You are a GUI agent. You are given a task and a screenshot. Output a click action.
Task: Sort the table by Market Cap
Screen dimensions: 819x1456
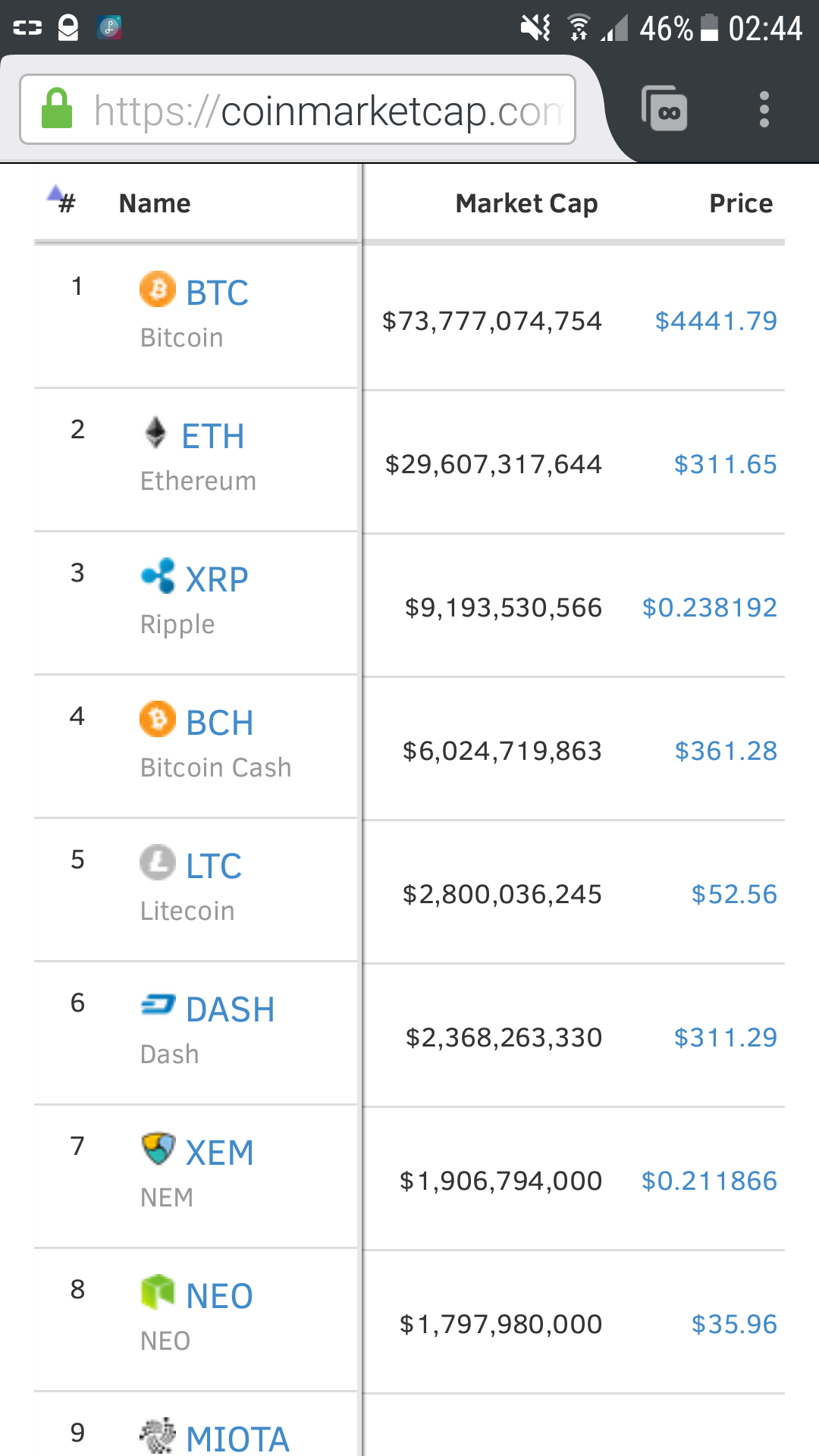point(526,203)
